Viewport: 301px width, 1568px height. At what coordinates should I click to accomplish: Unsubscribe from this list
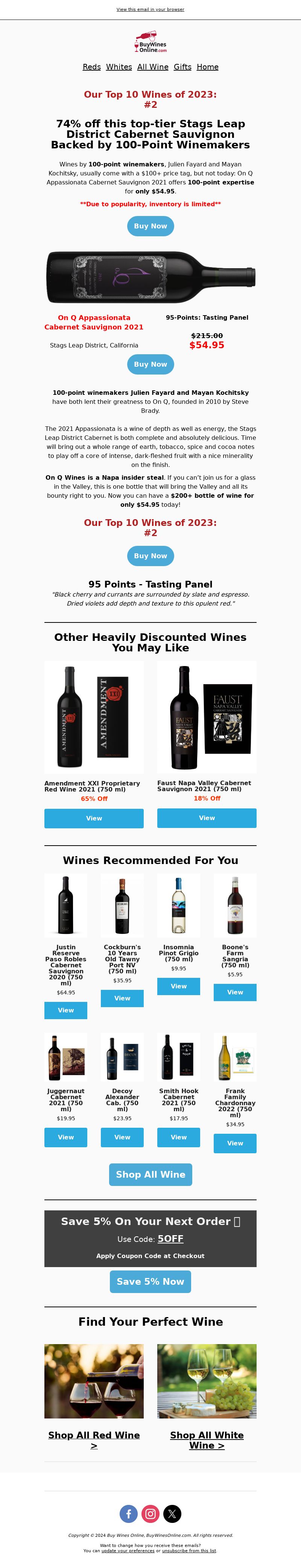189,1550
